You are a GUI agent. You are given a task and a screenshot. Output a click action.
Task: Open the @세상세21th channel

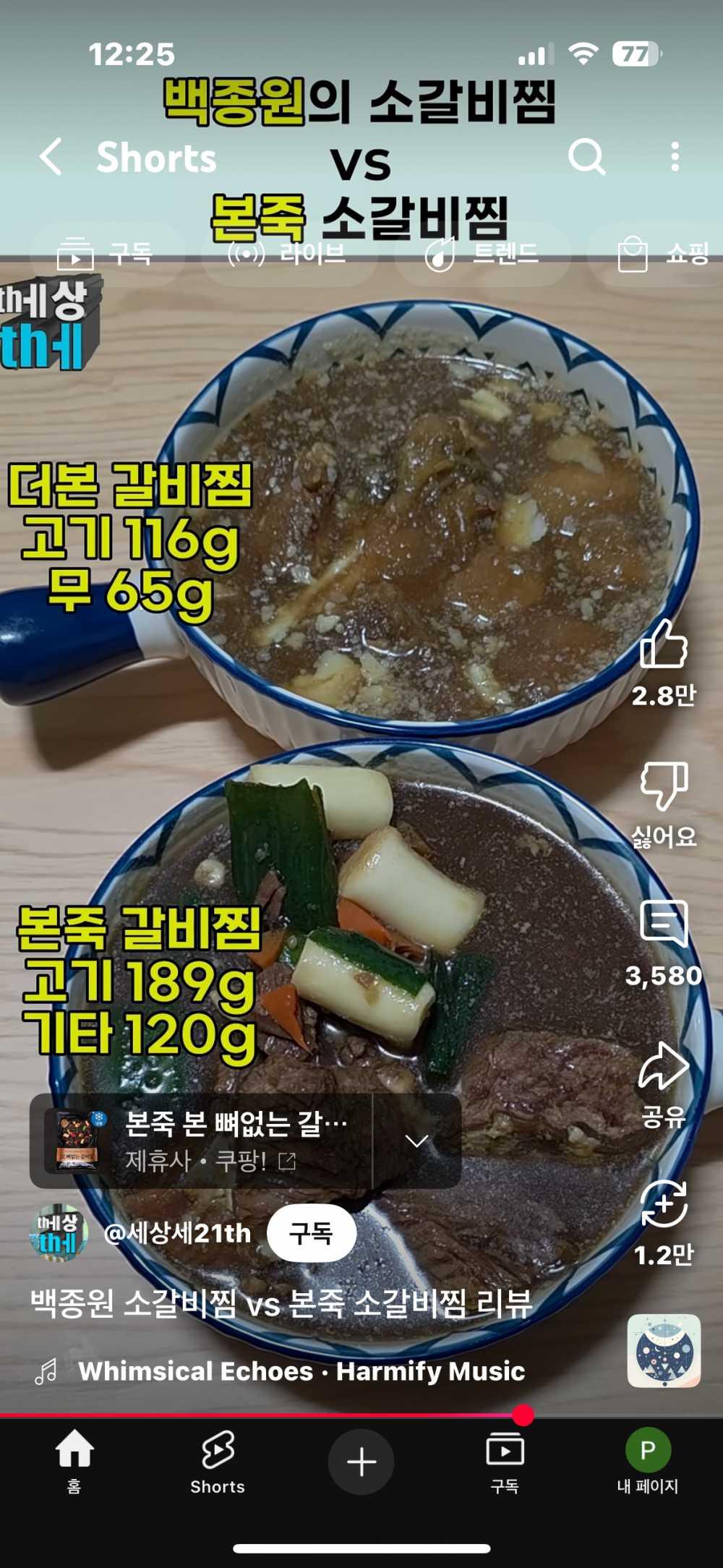point(177,1233)
